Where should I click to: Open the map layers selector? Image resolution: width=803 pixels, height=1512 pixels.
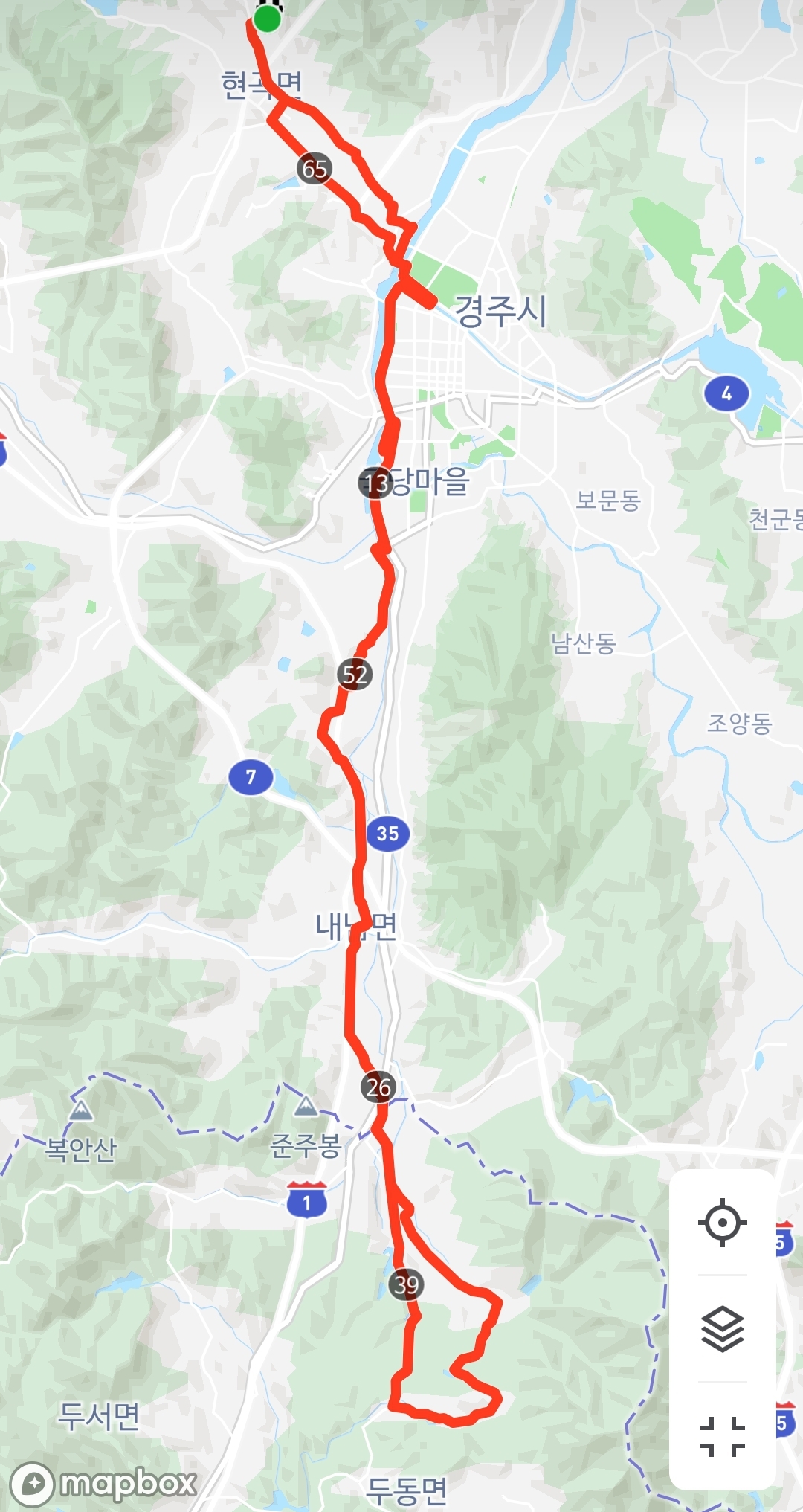click(x=722, y=1329)
